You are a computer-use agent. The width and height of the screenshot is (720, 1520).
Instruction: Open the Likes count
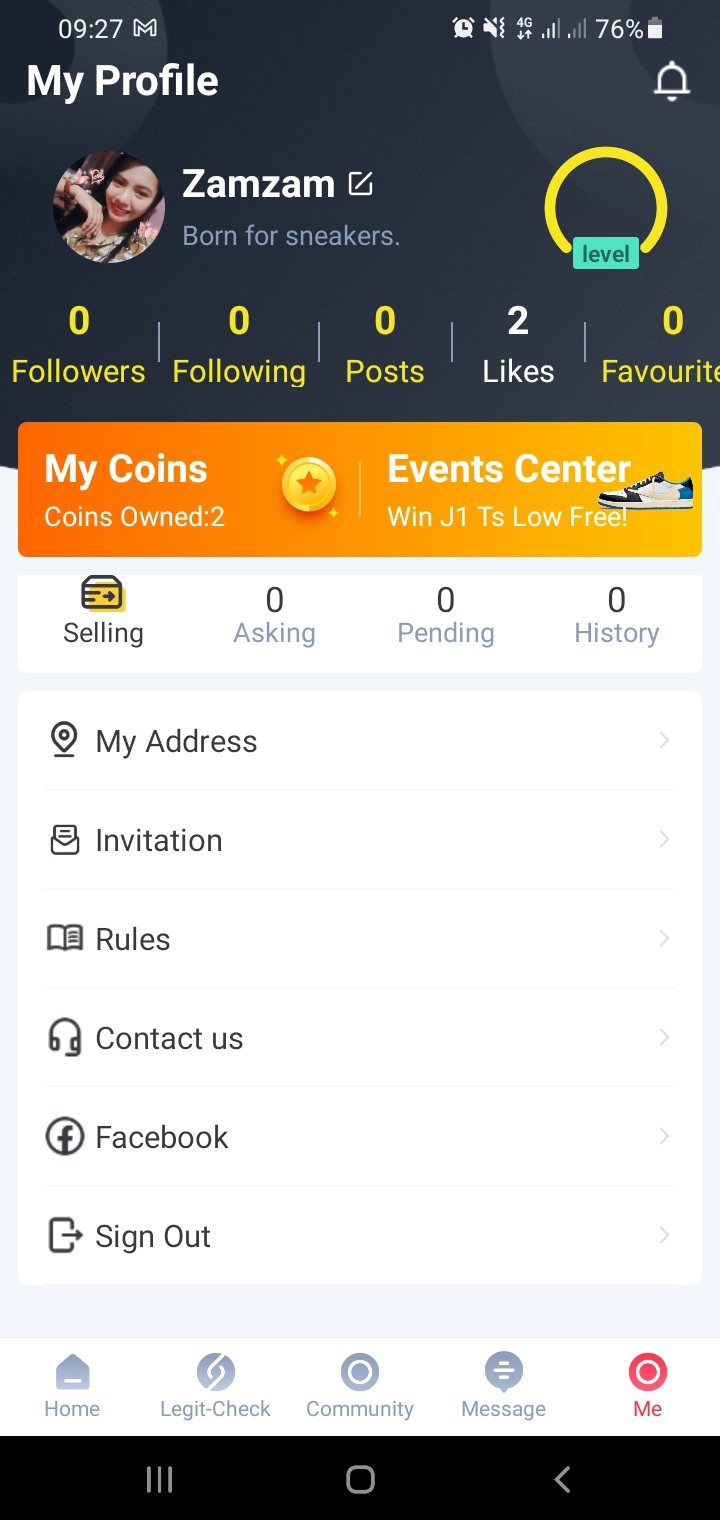pyautogui.click(x=517, y=346)
